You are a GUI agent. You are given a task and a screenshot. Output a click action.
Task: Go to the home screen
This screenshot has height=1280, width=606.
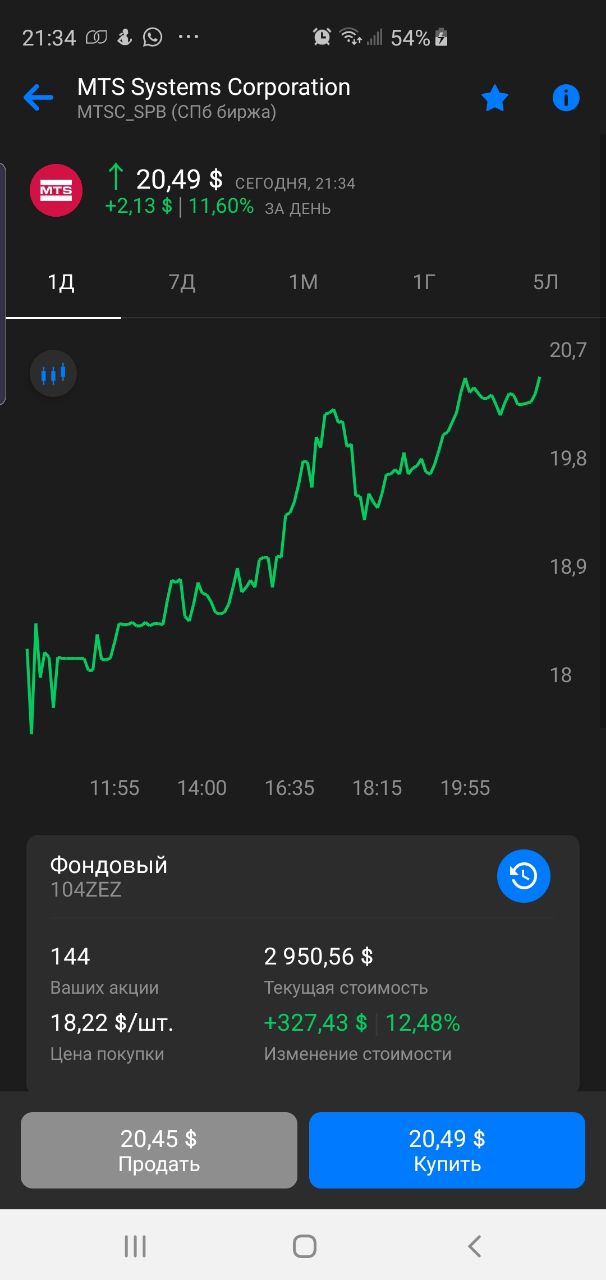point(304,1245)
